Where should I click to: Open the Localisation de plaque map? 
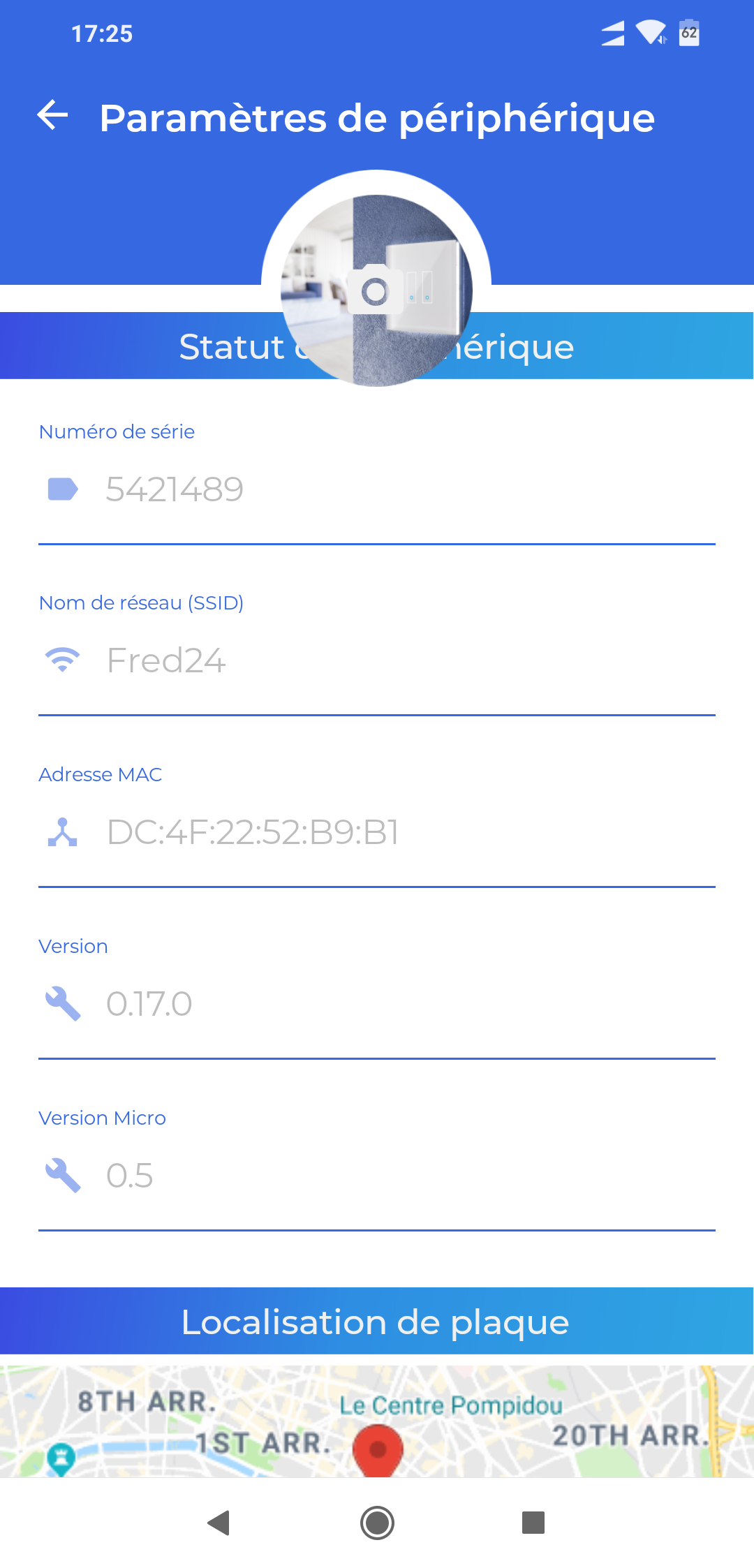point(377,1421)
